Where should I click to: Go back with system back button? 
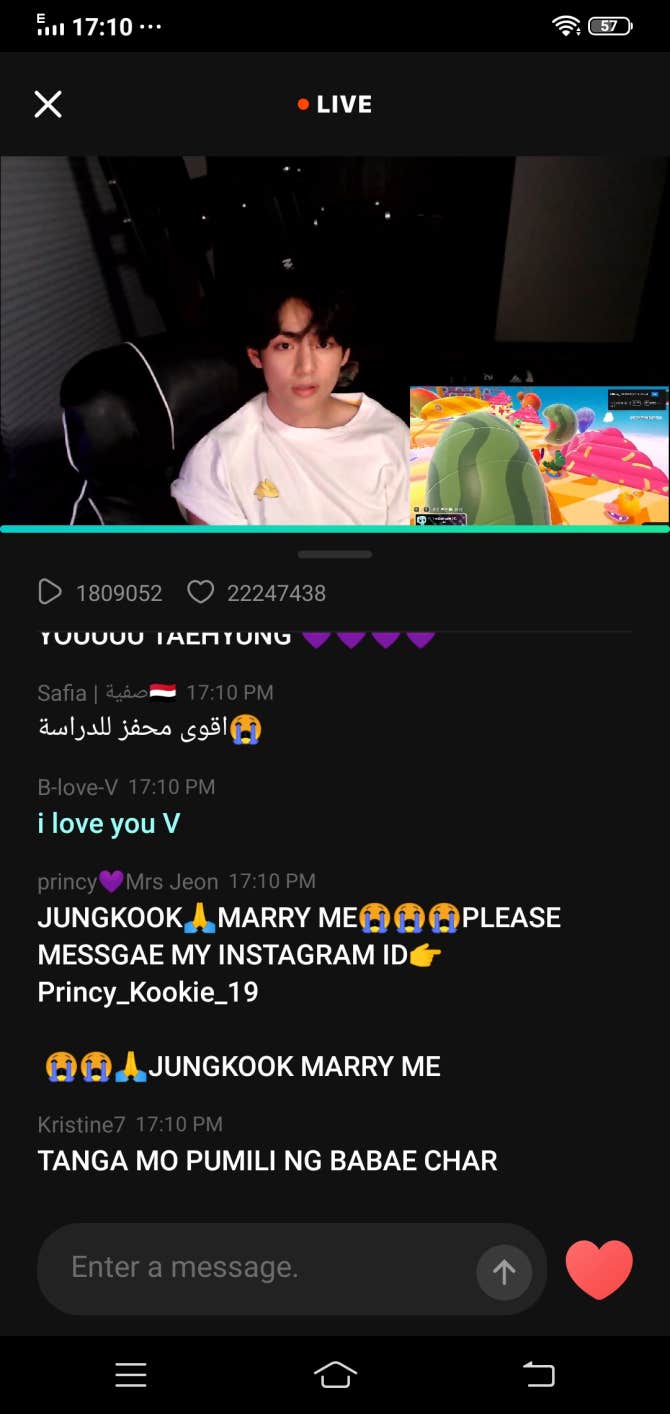point(539,1374)
